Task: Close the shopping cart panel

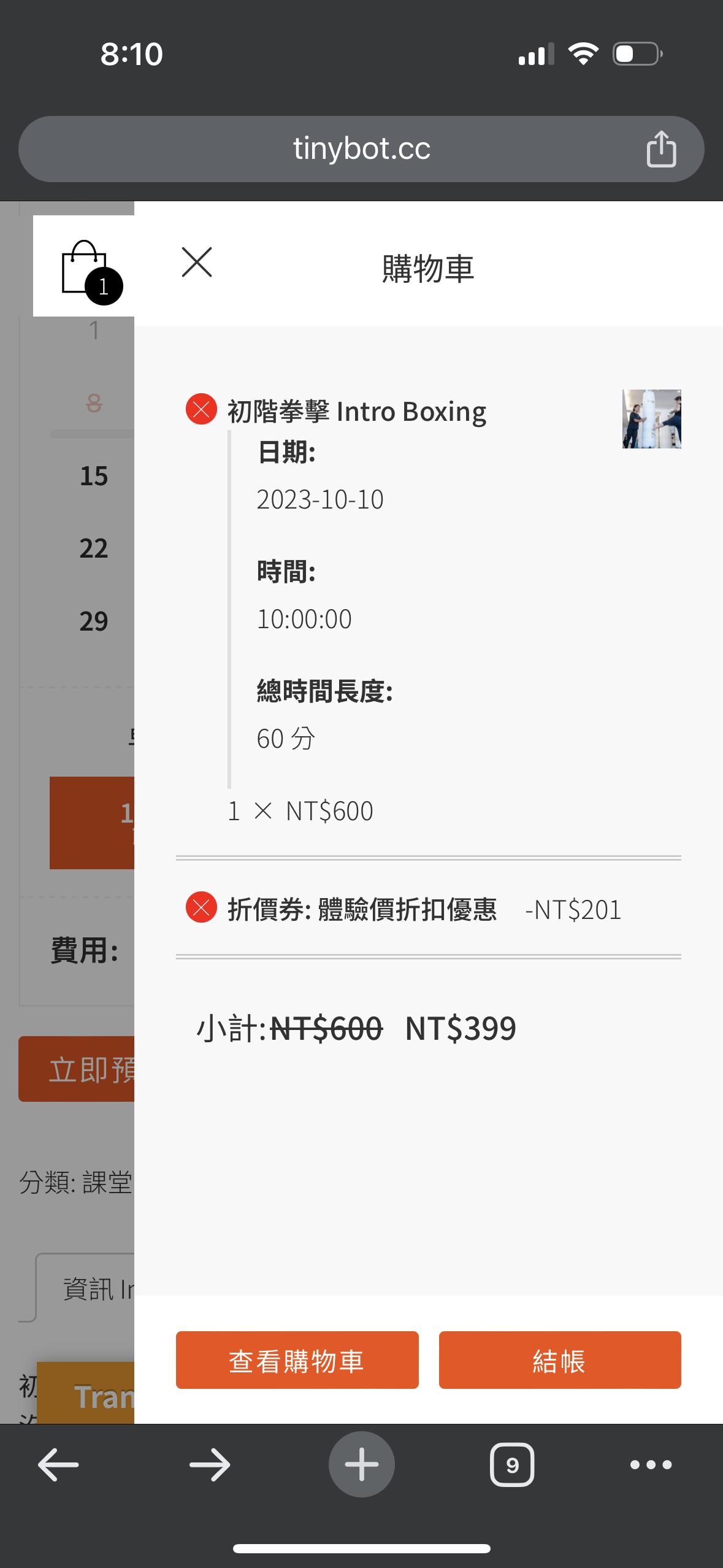Action: (197, 263)
